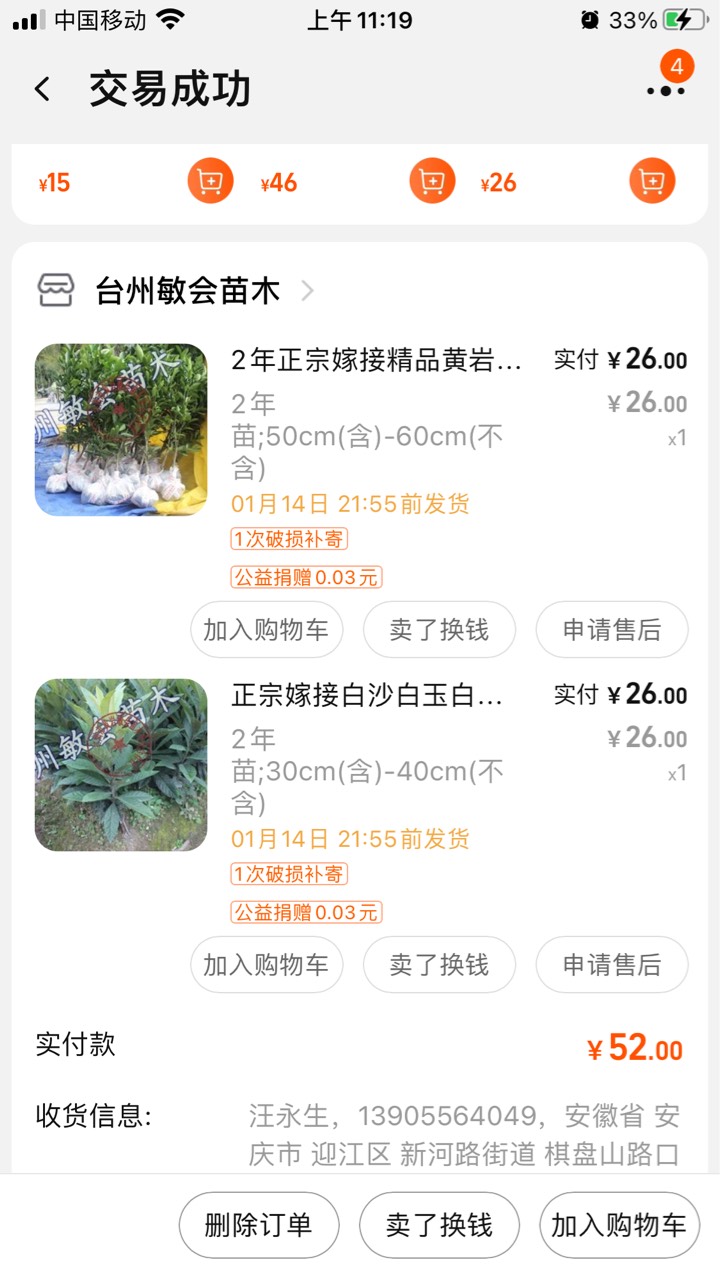
Task: Open the three-dot more menu
Action: click(666, 90)
